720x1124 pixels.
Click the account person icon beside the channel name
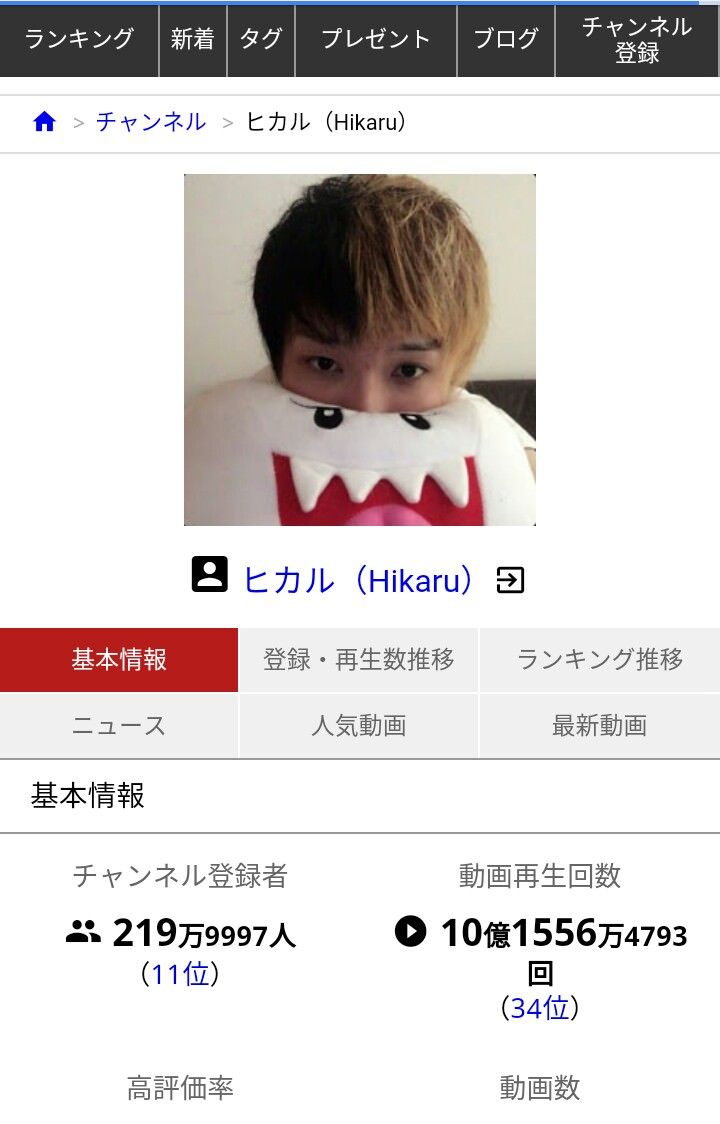(209, 579)
